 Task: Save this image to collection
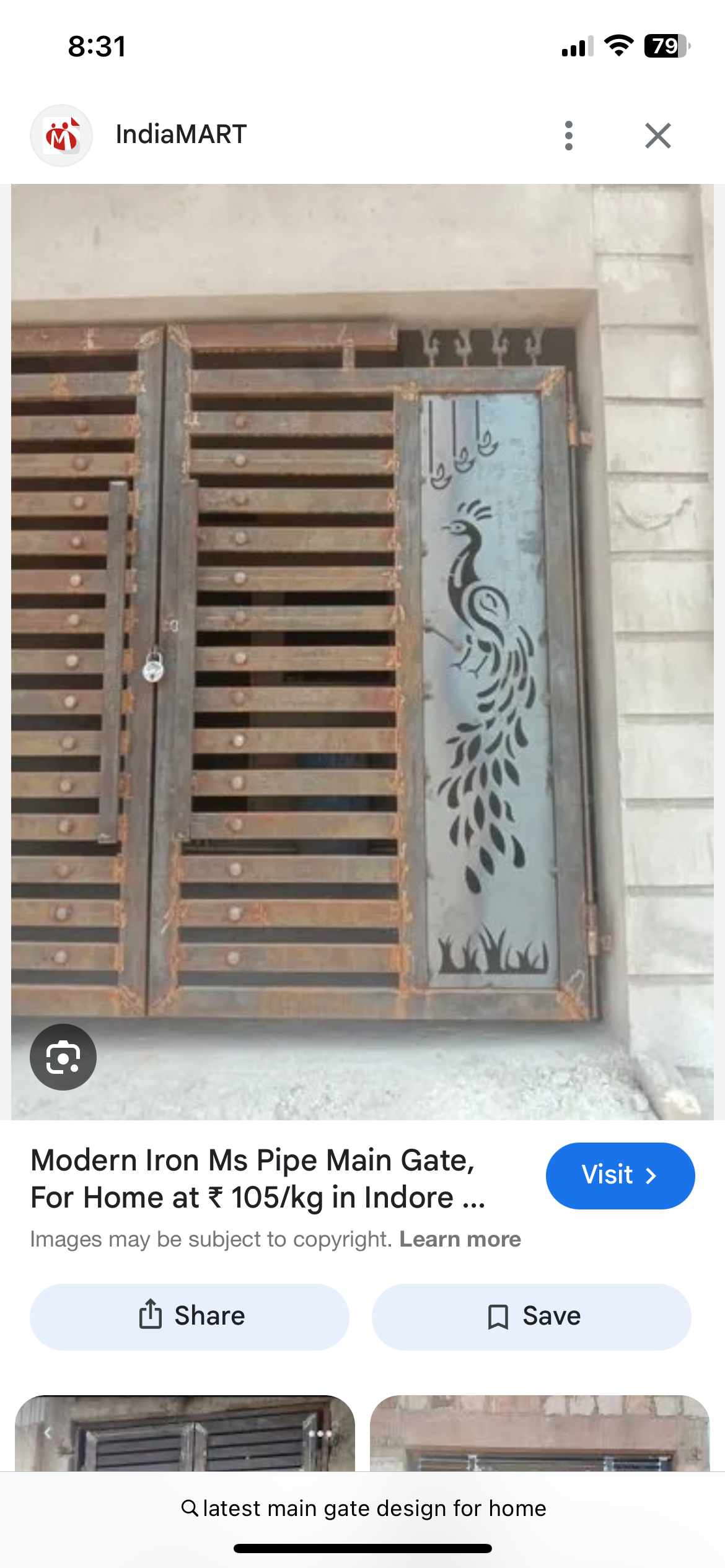(x=531, y=1316)
